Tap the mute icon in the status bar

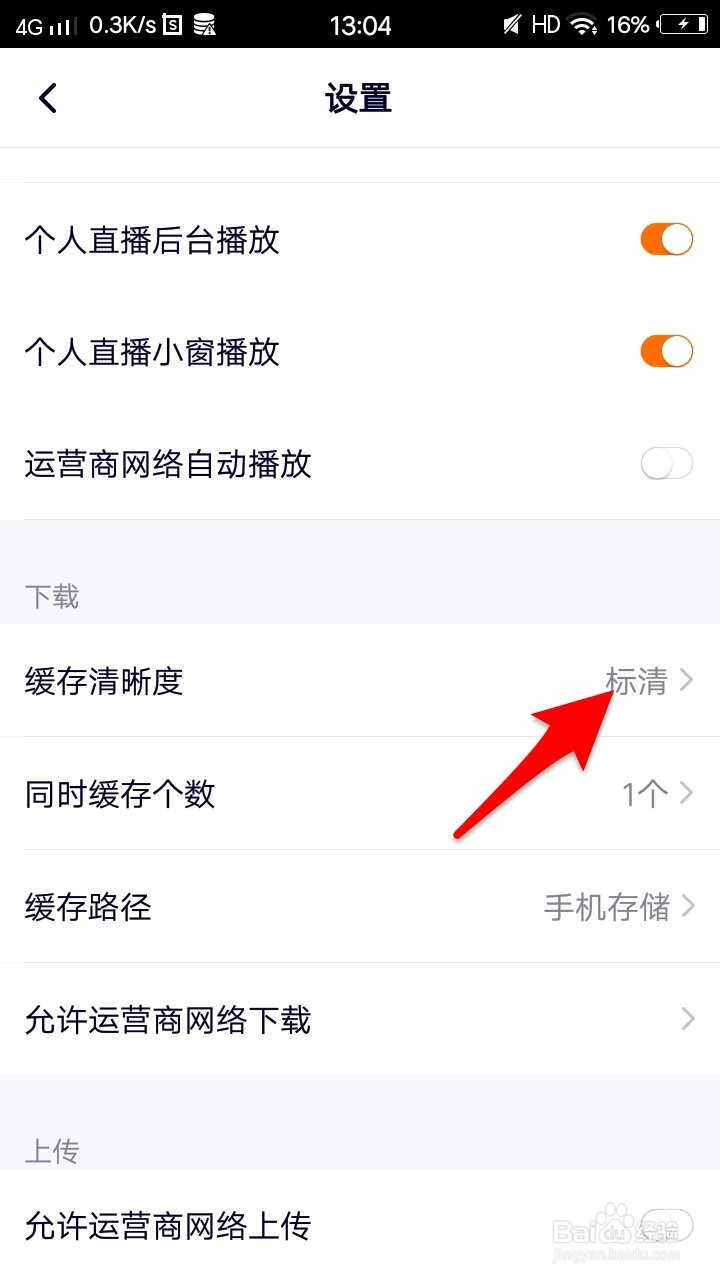(510, 25)
